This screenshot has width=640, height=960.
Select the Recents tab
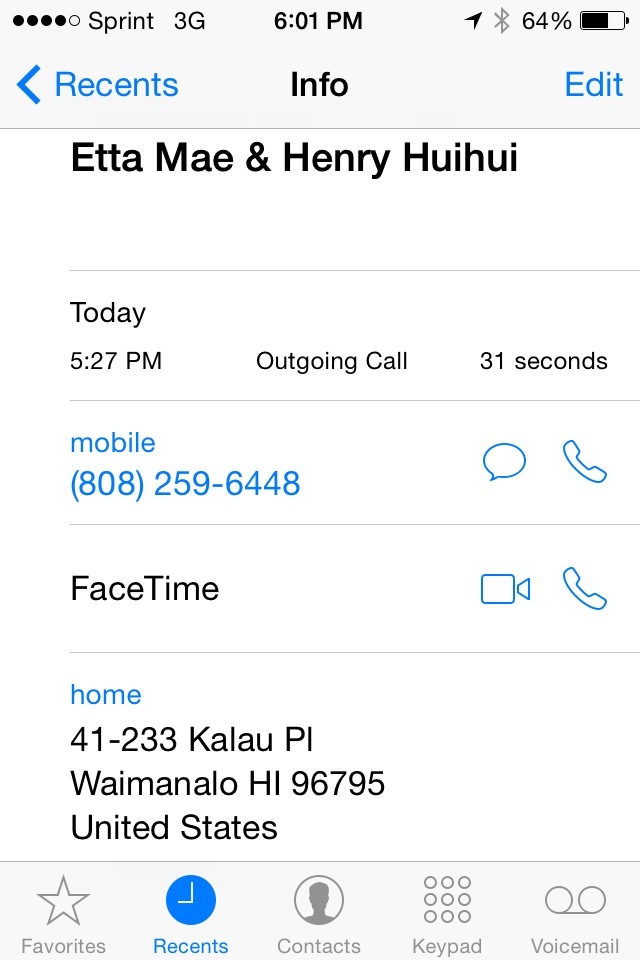pos(190,915)
